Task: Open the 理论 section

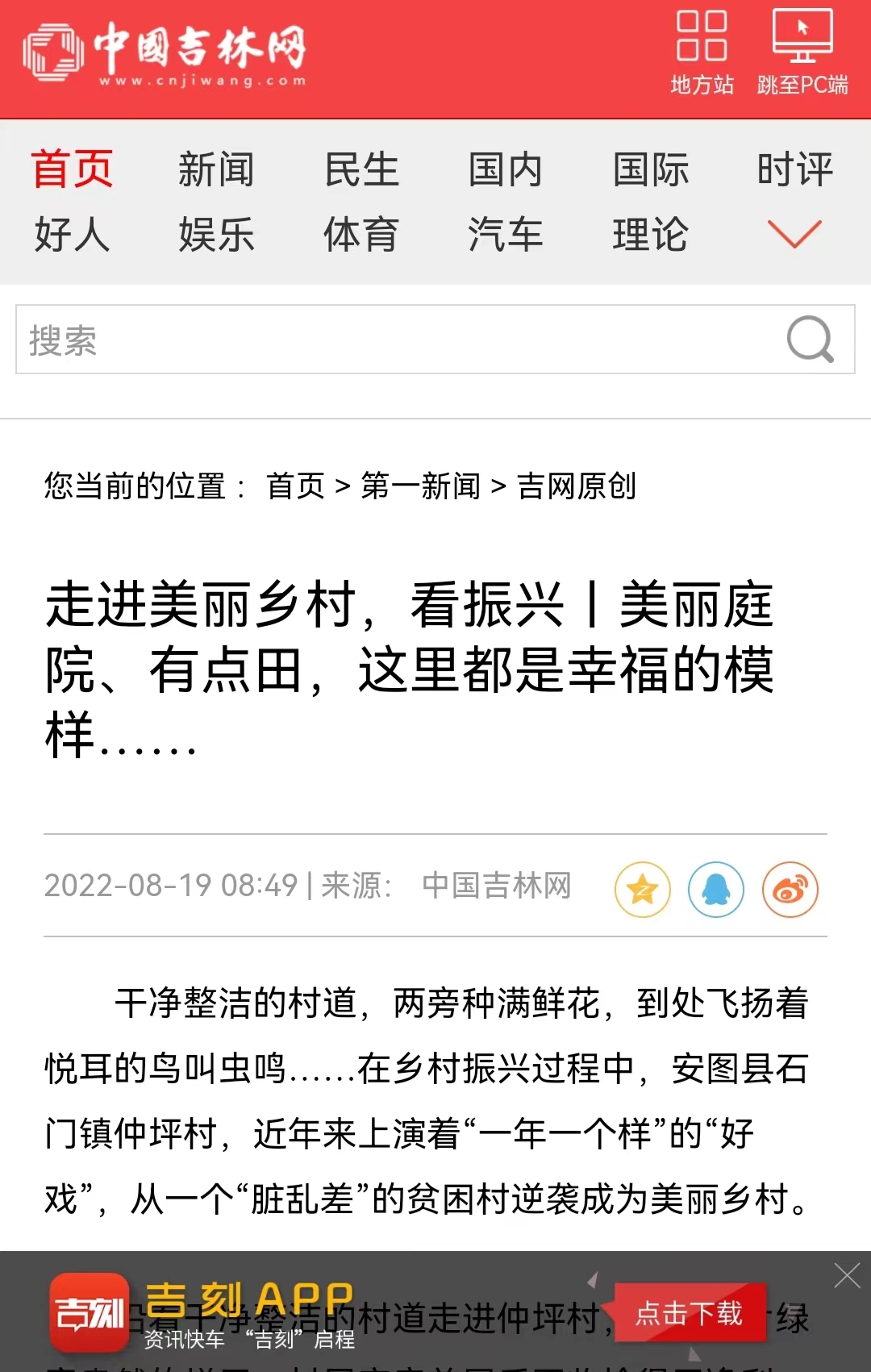Action: point(650,235)
